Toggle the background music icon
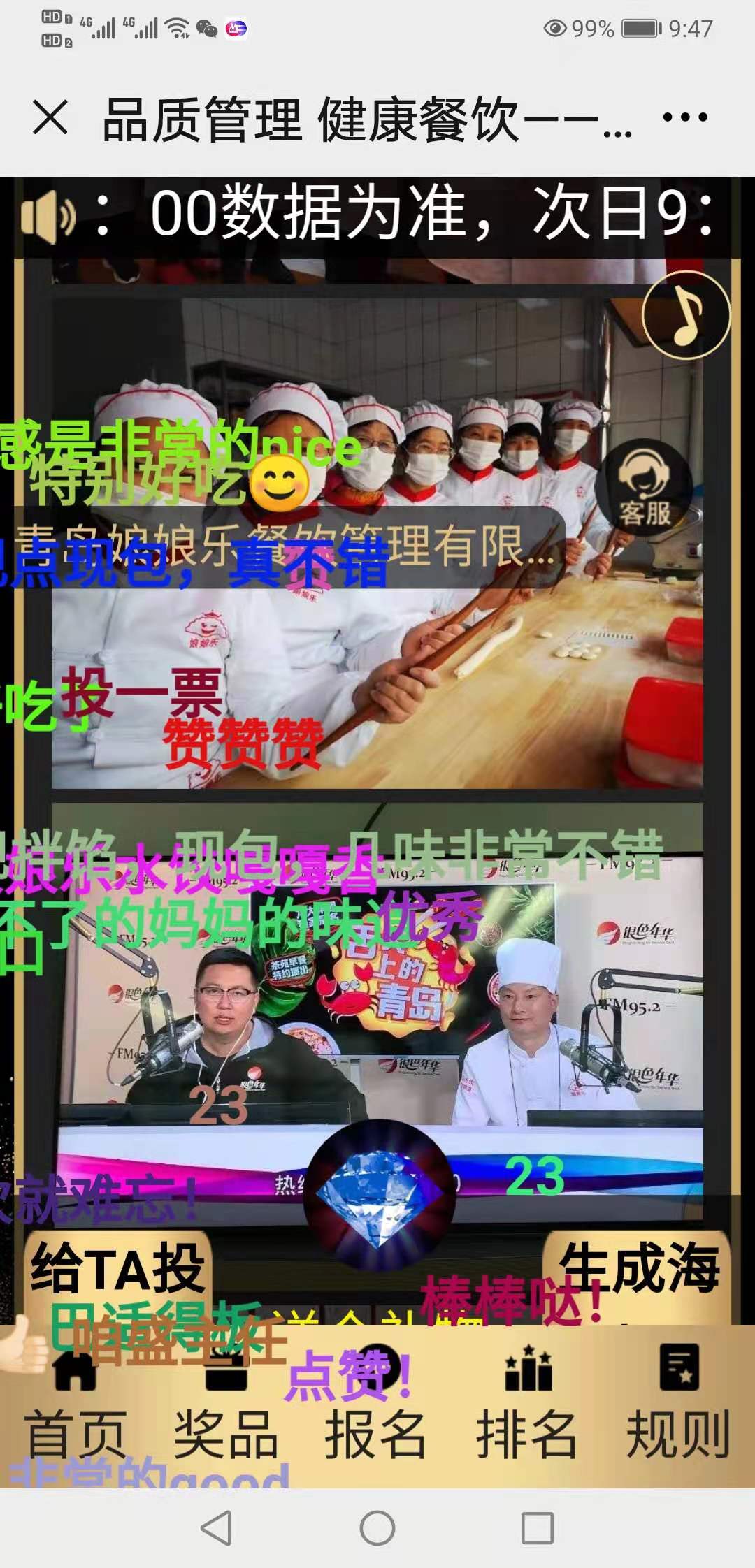Screen dimensions: 755x1568 click(x=686, y=316)
